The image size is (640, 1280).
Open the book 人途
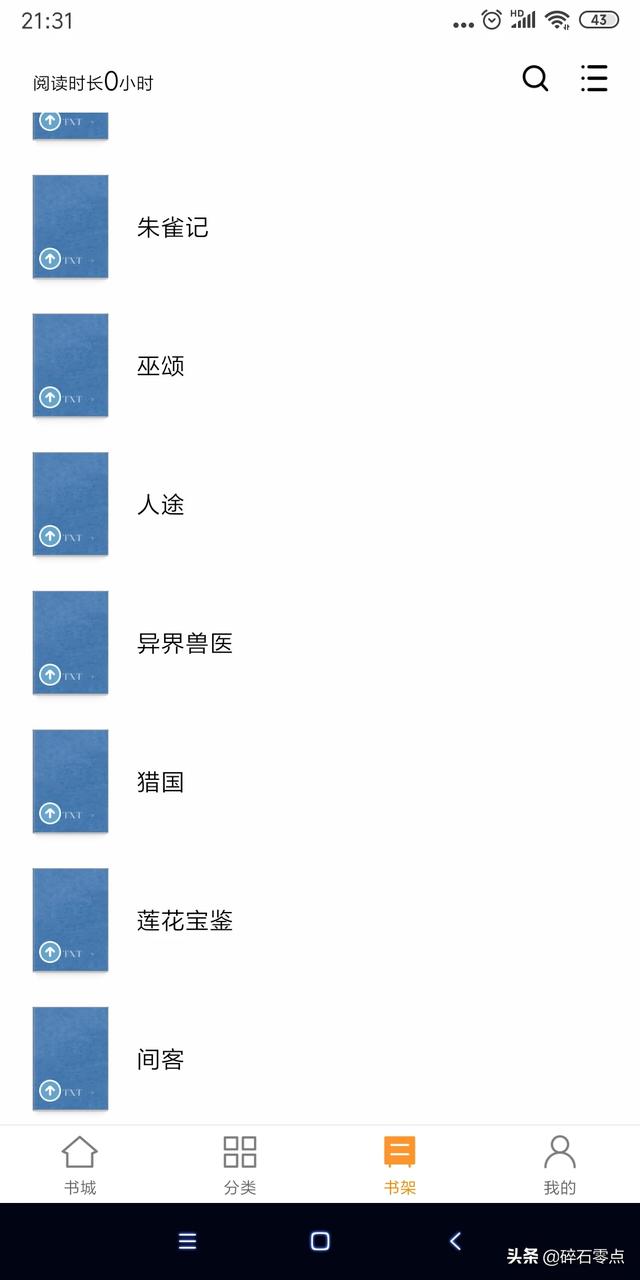320,504
